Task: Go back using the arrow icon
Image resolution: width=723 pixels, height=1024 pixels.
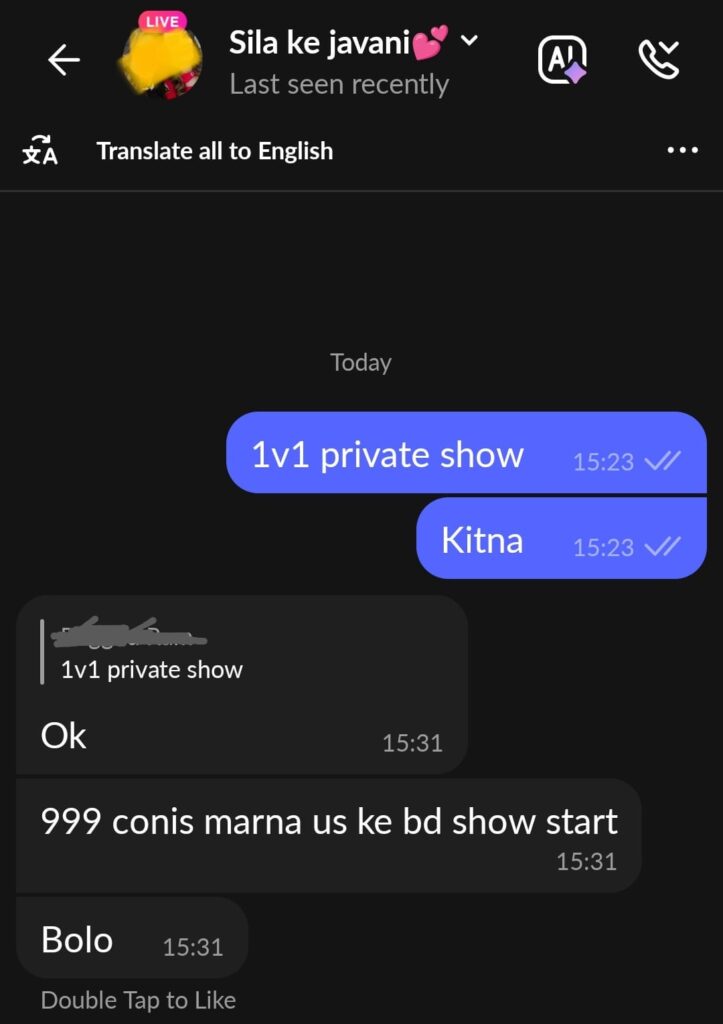Action: click(64, 61)
